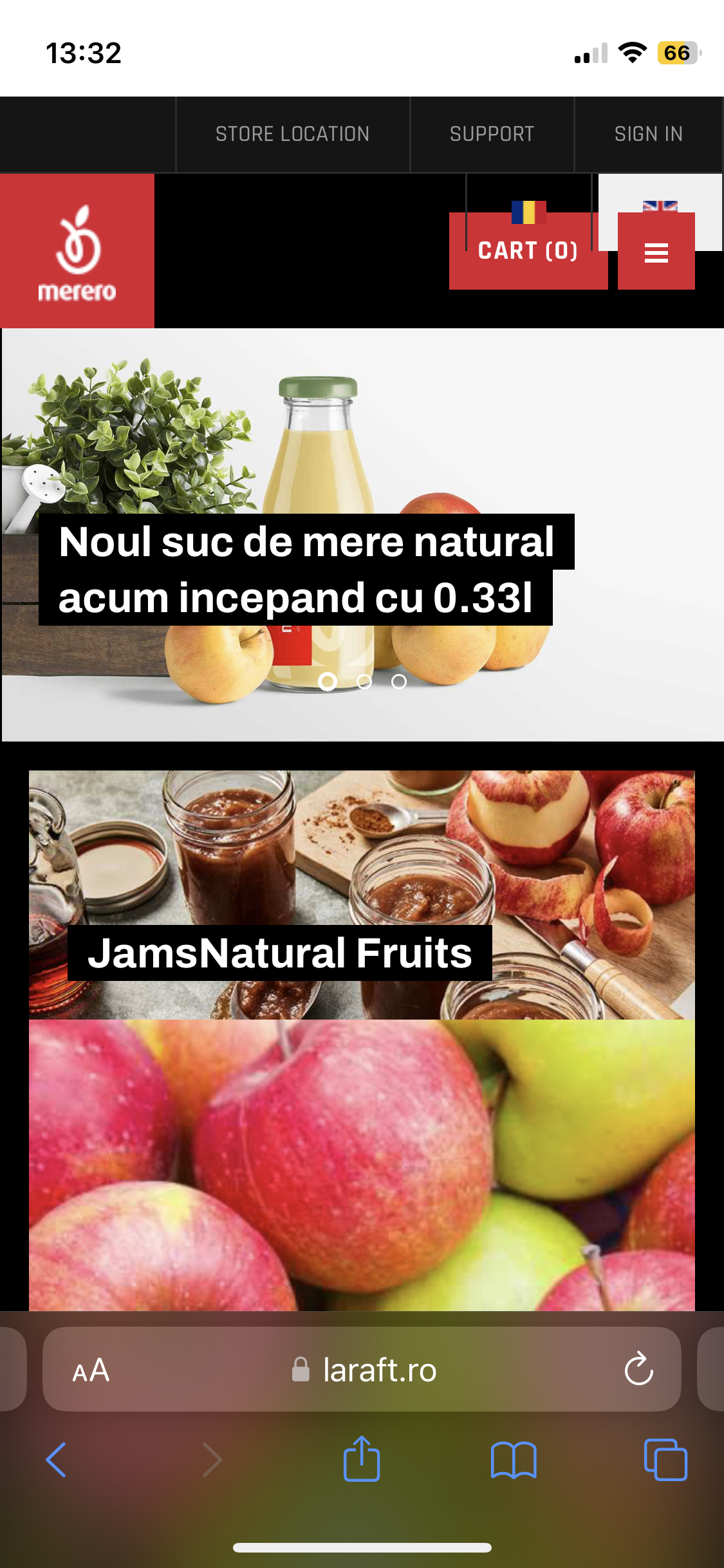Jump to the second slider dot
The height and width of the screenshot is (1568, 724).
click(364, 682)
